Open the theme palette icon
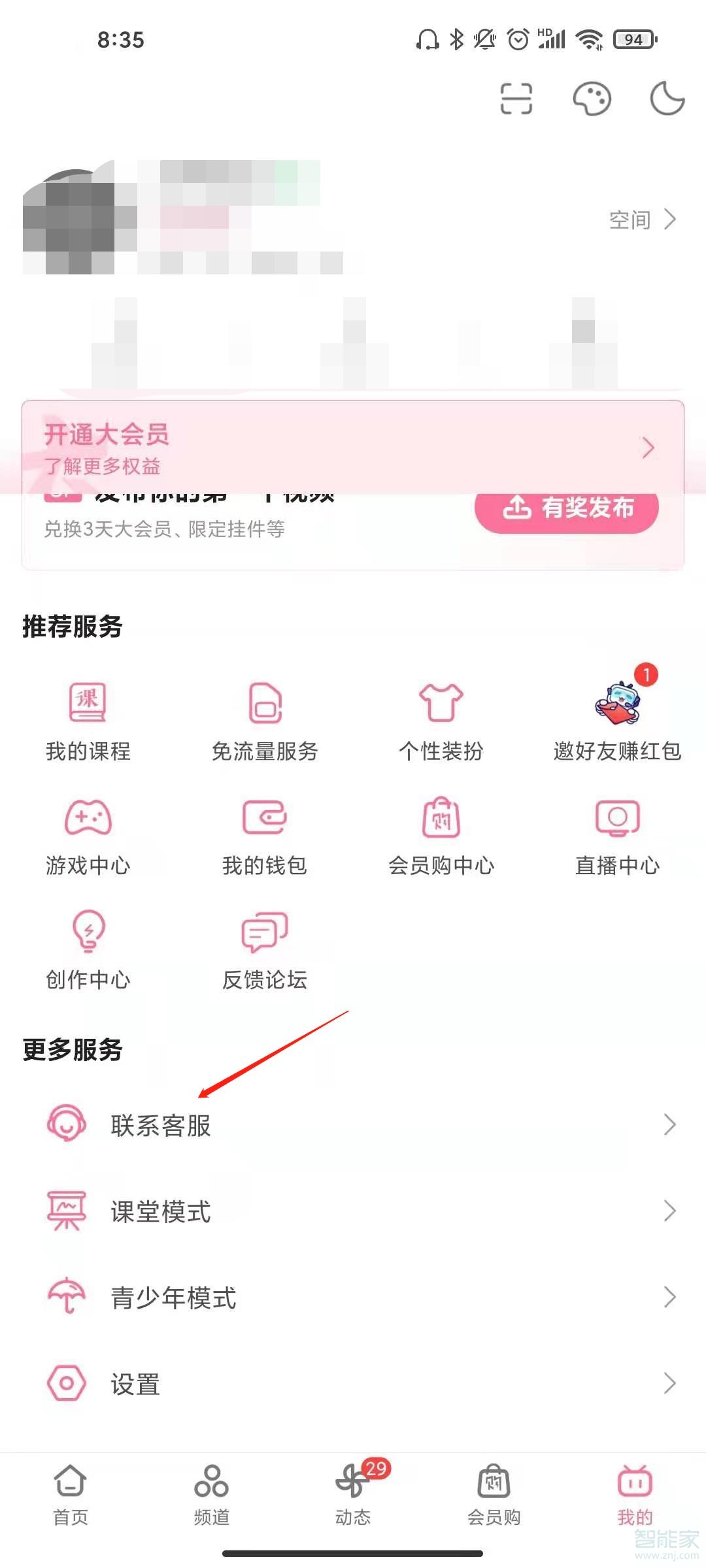 pos(592,99)
